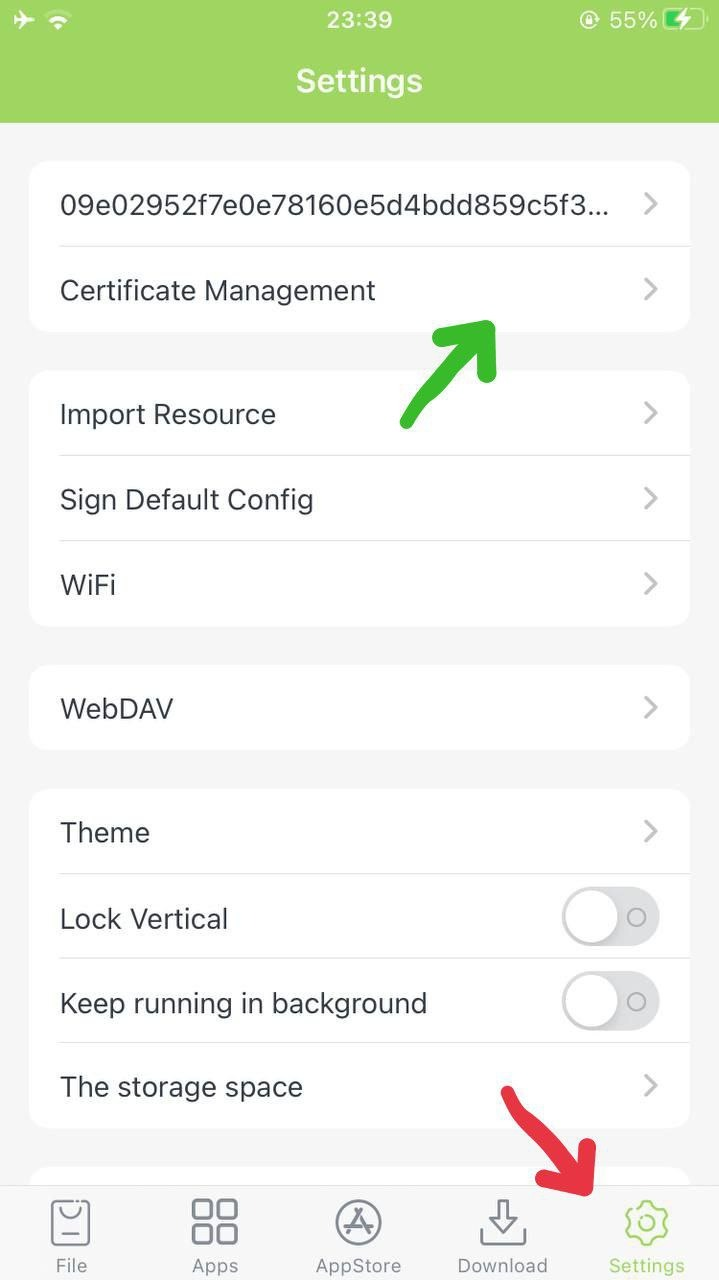Open Certificate Management

(x=359, y=290)
